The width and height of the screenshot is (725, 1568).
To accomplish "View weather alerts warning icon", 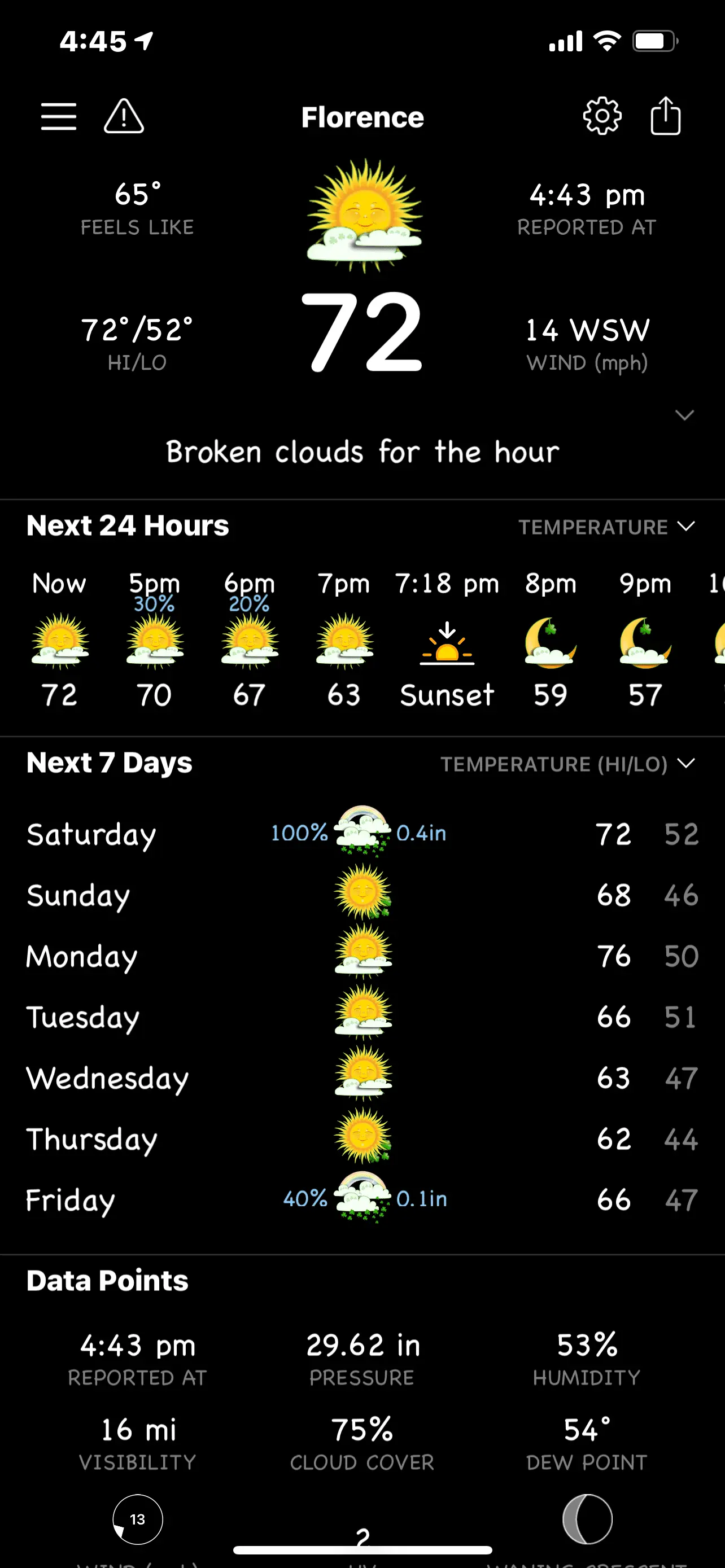I will [124, 116].
